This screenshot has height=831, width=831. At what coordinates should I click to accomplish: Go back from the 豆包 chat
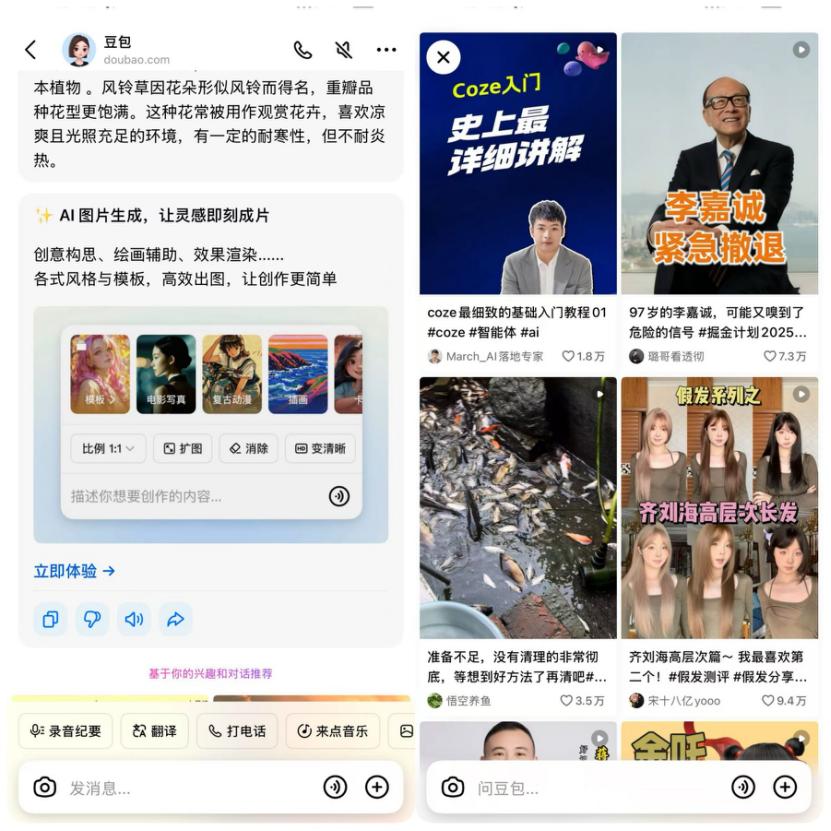30,50
